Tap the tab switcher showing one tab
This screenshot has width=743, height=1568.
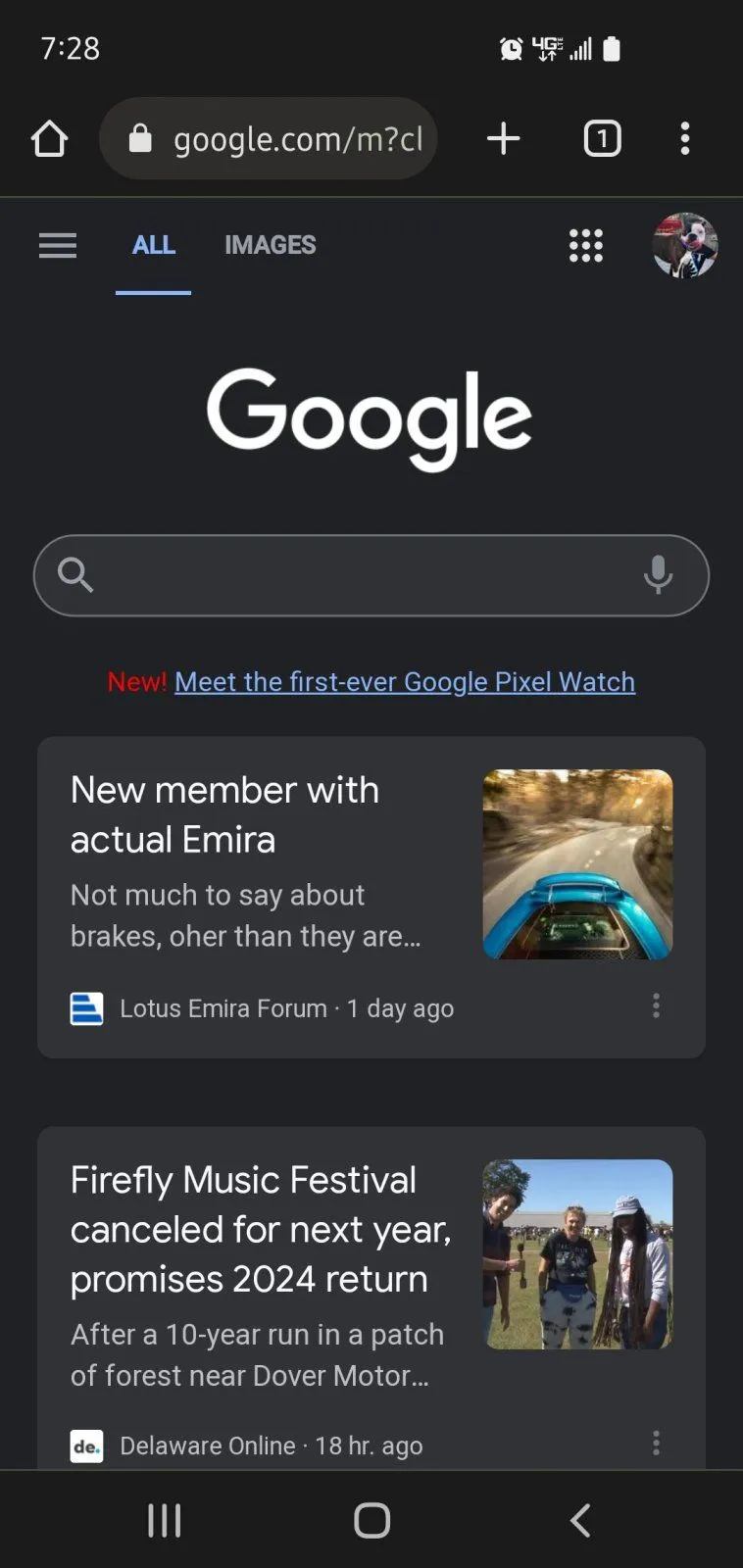click(602, 138)
